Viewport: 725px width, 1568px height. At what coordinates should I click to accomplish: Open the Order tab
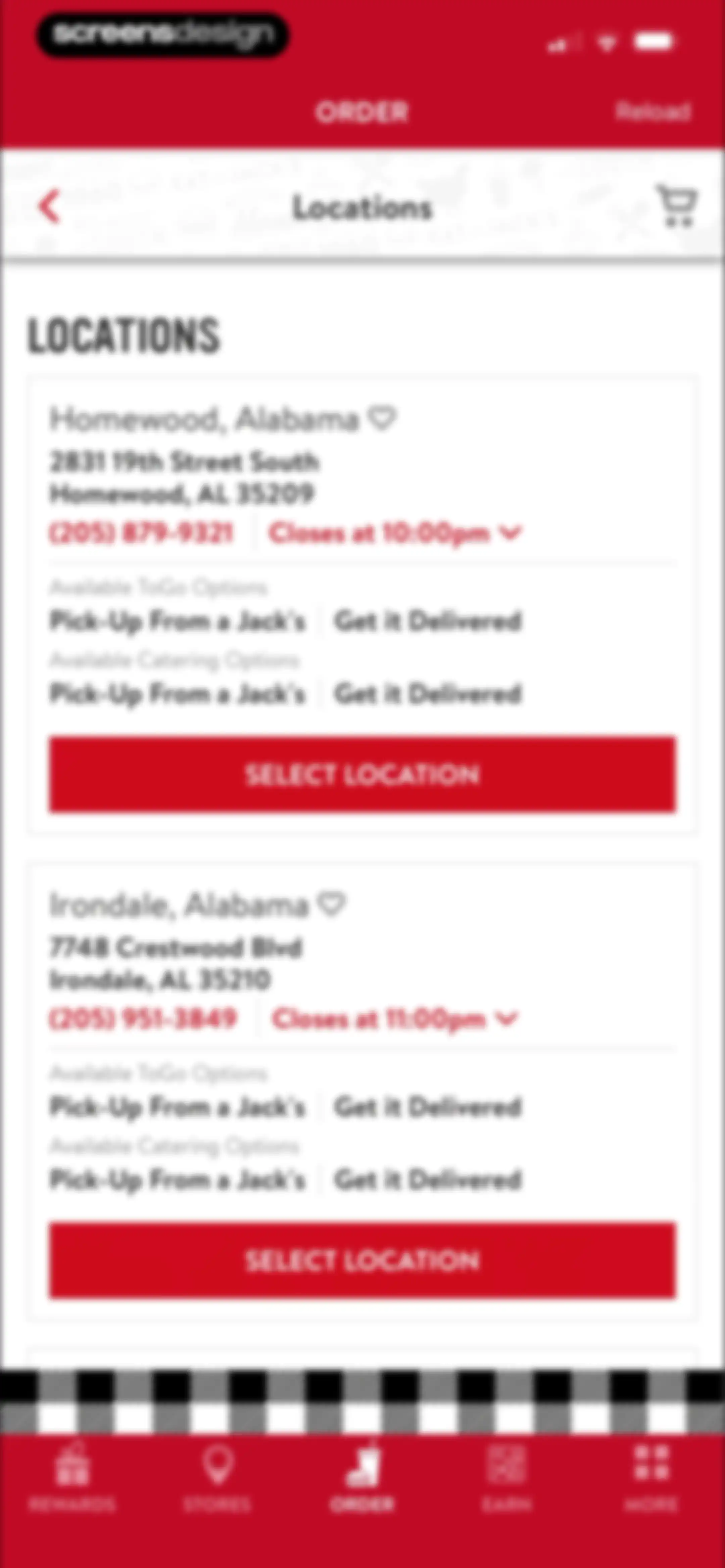[x=362, y=1477]
